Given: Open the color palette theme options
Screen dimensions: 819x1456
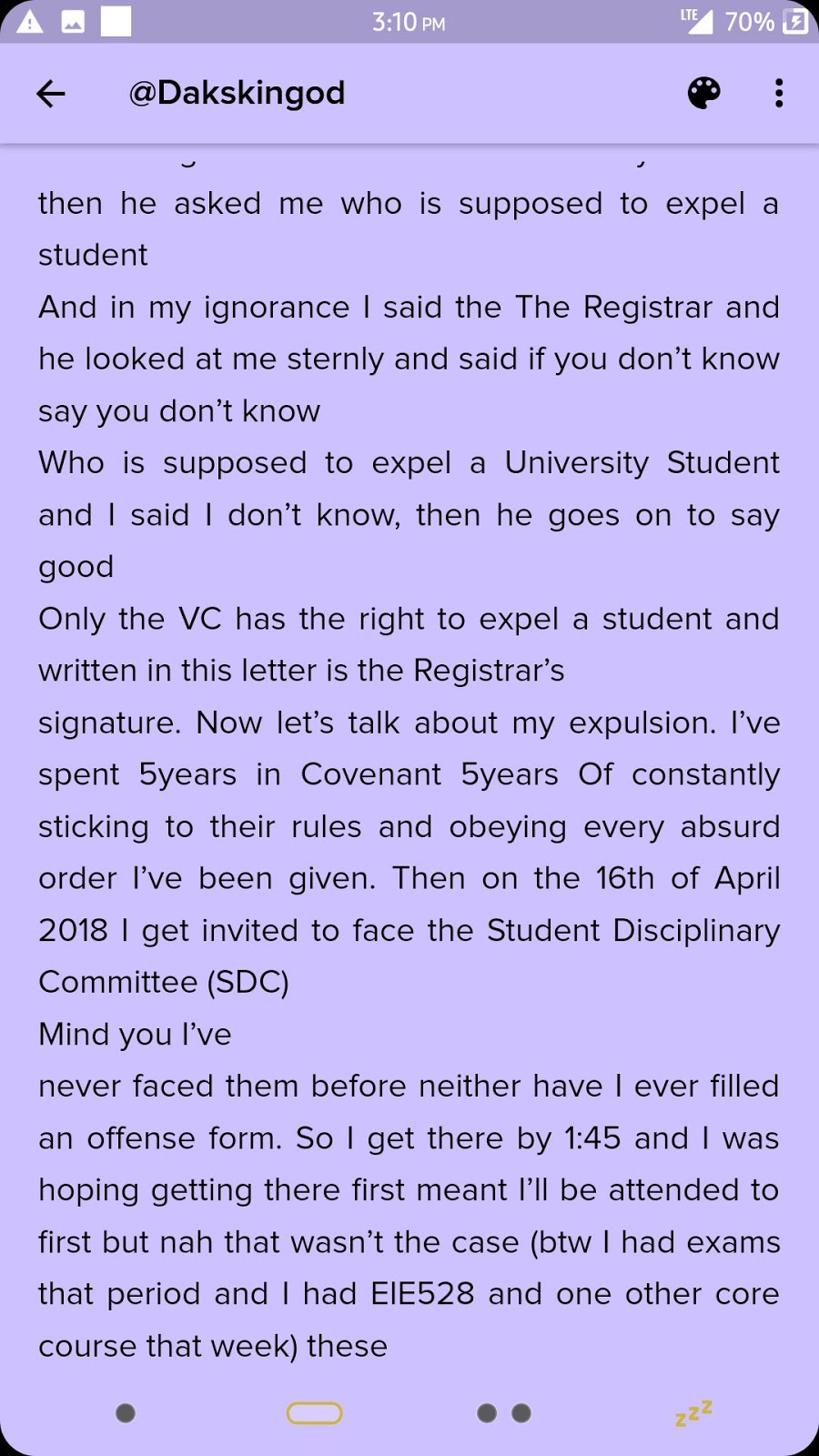Looking at the screenshot, I should pos(703,93).
